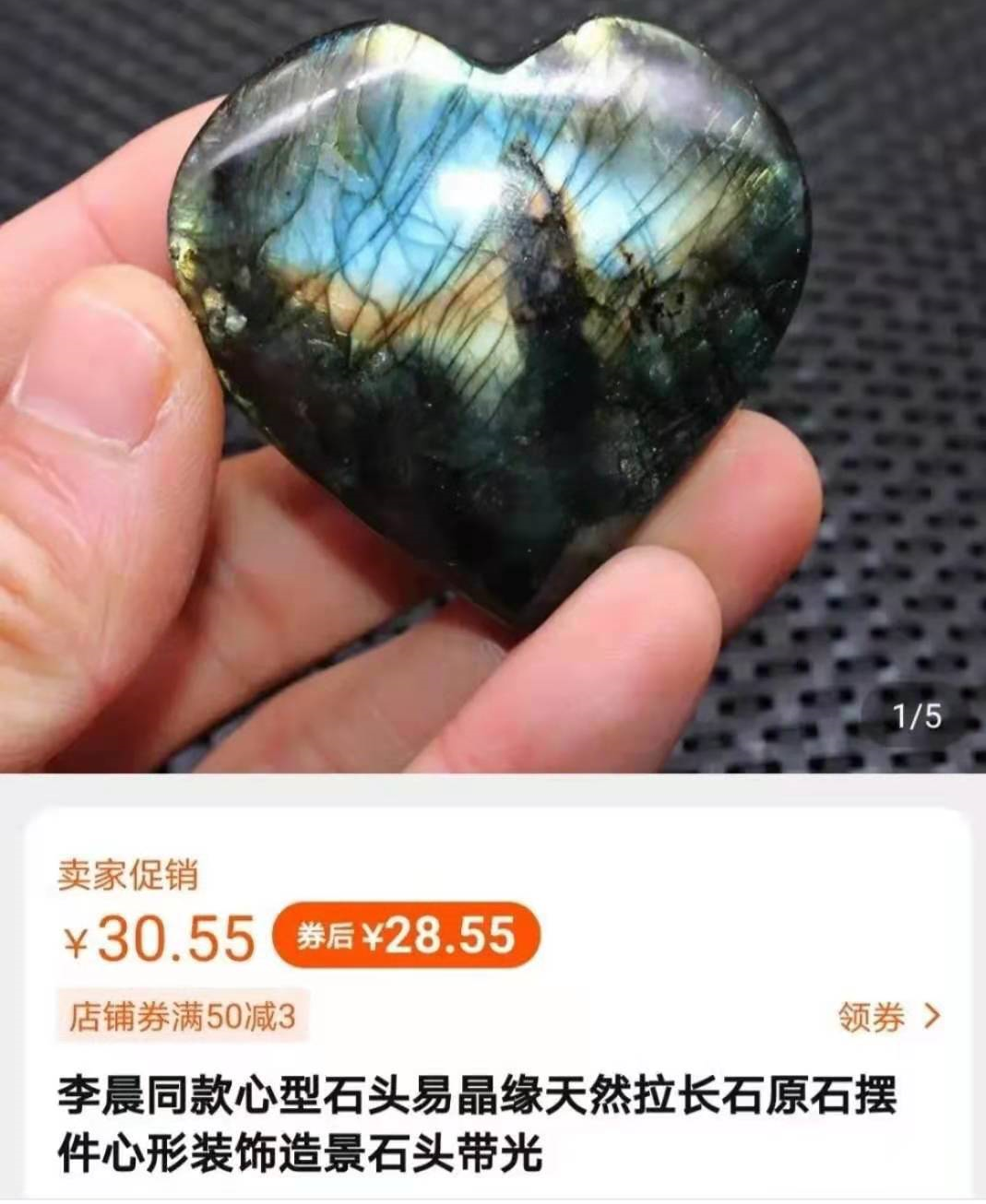The image size is (986, 1204).
Task: Tap the 店铺券满50减3 coupon chip
Action: point(183,1017)
